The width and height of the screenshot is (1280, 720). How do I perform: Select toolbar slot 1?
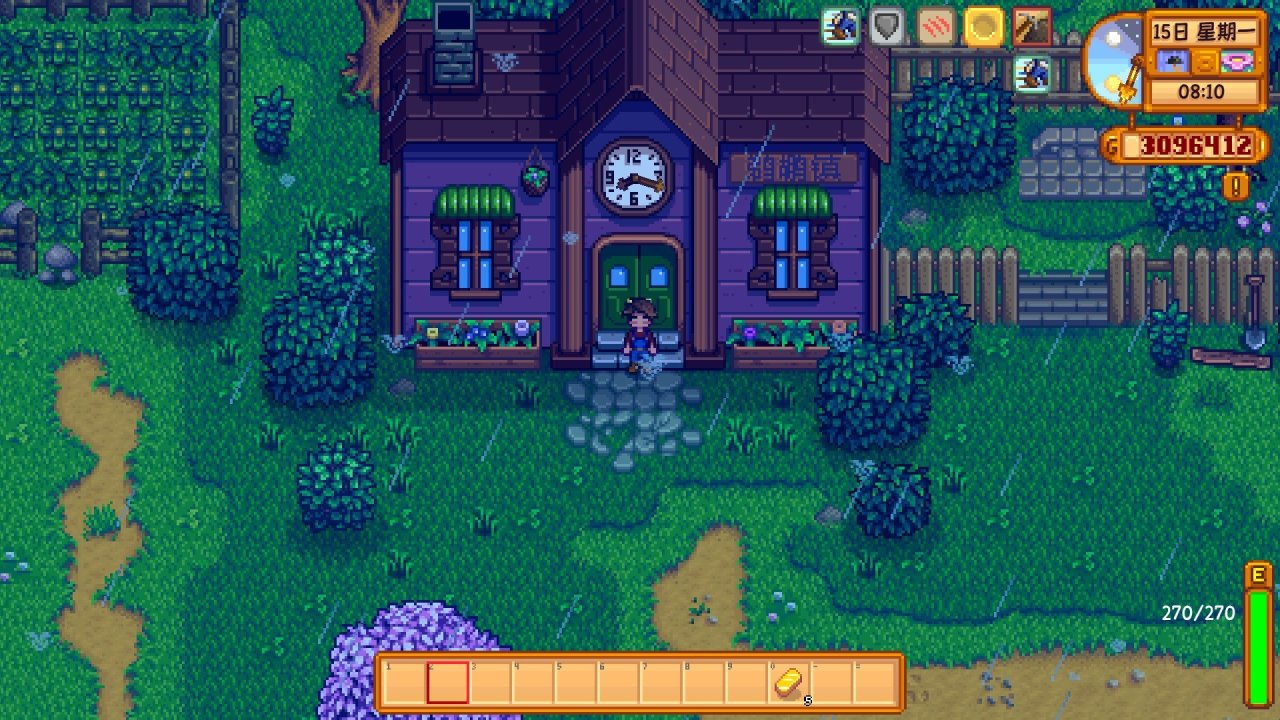coord(404,683)
